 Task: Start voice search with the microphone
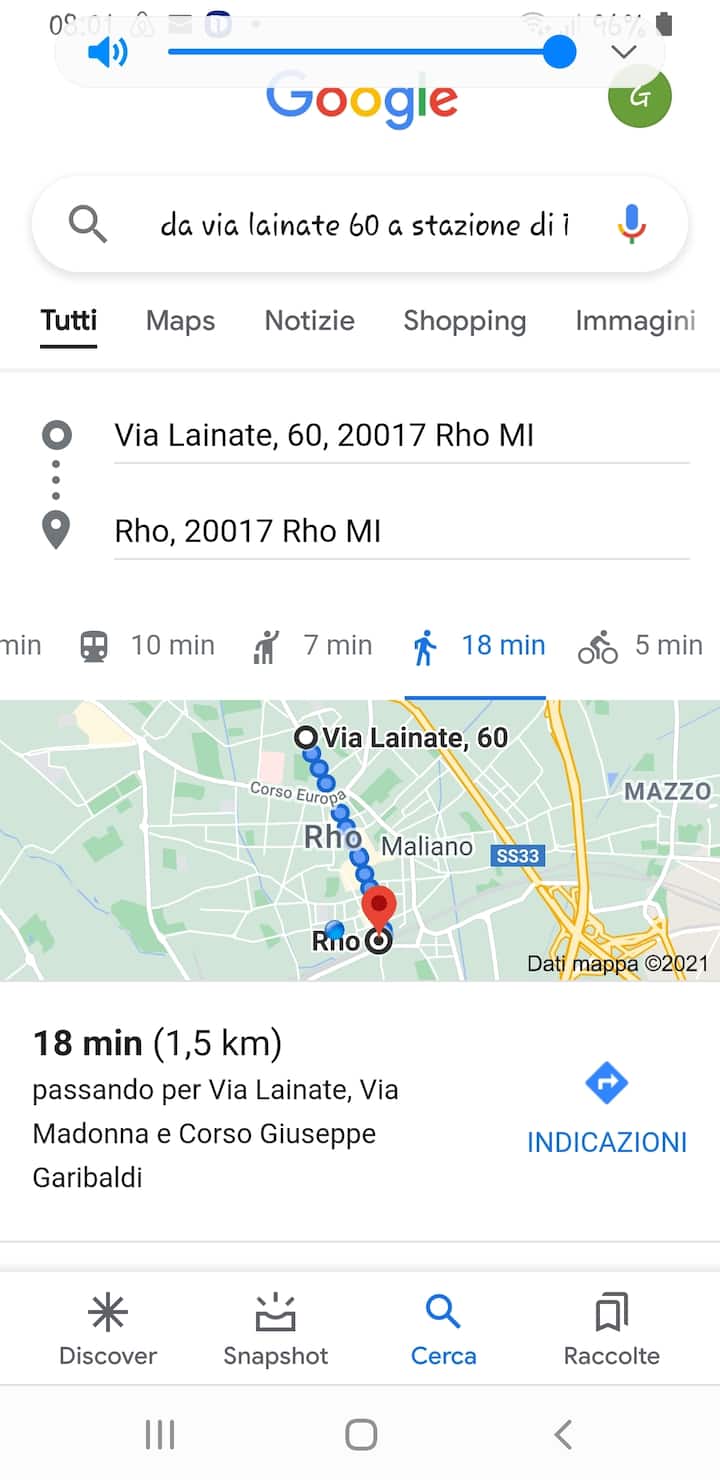[x=631, y=224]
